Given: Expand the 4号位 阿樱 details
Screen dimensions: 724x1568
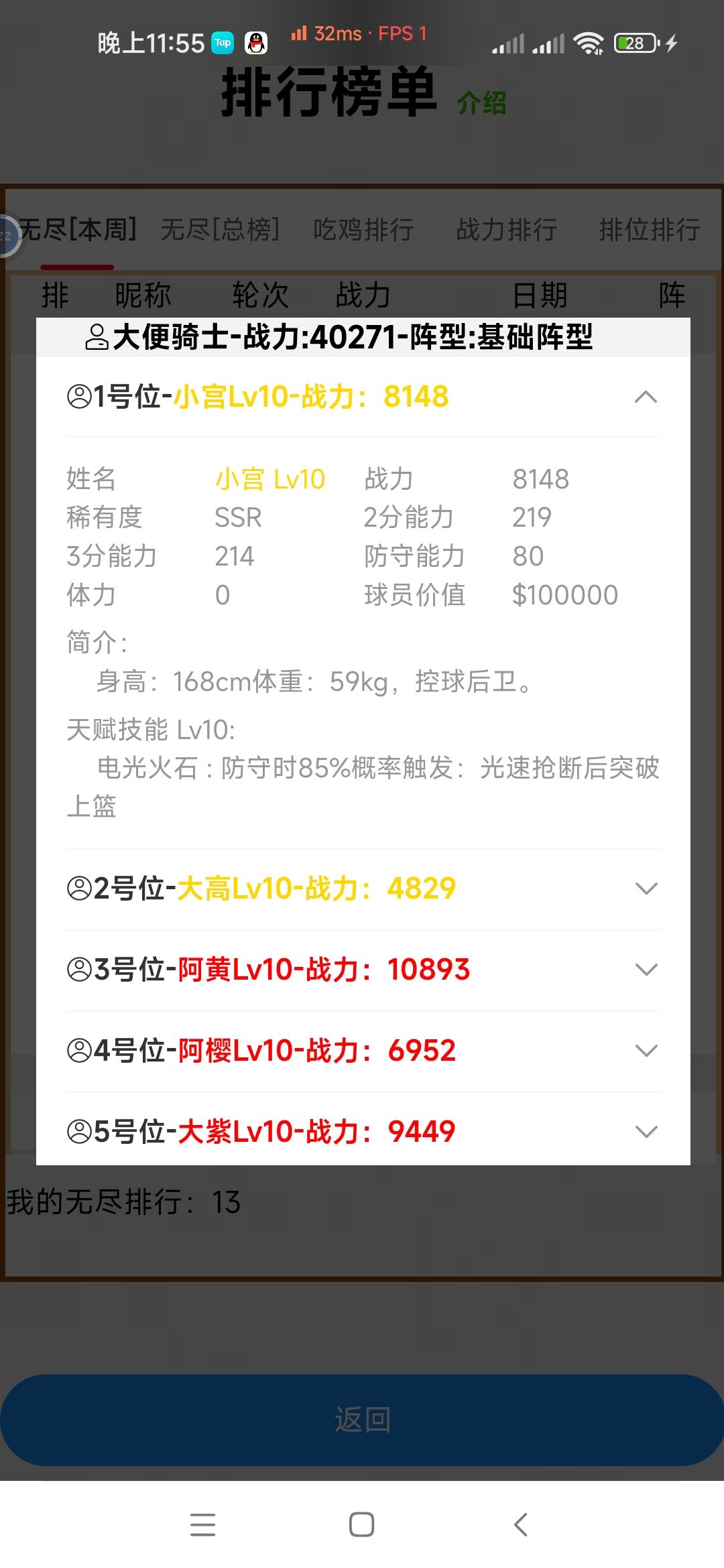Looking at the screenshot, I should [x=646, y=1051].
